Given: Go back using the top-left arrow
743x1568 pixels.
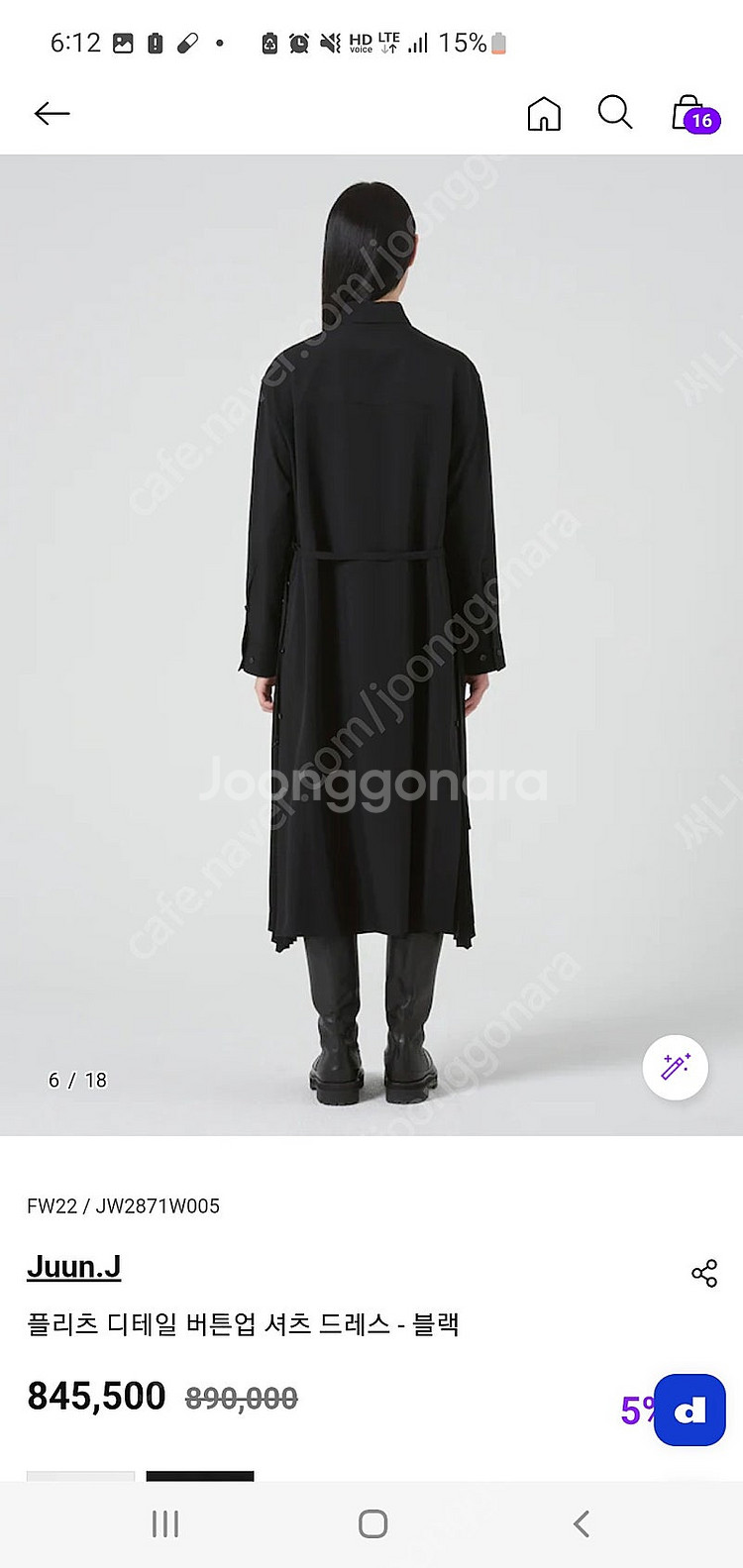Looking at the screenshot, I should point(52,114).
